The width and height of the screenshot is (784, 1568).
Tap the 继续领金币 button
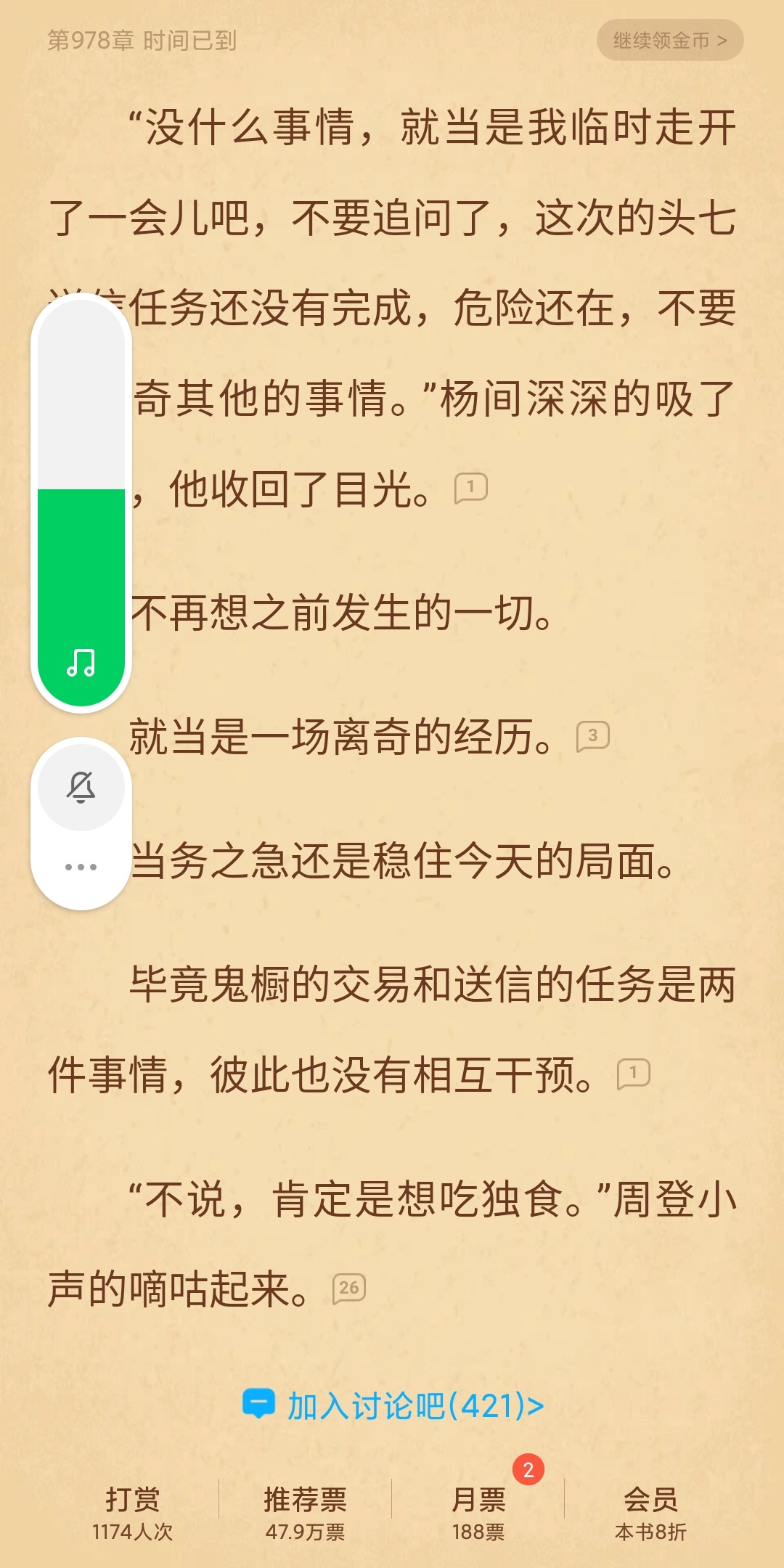click(x=669, y=40)
